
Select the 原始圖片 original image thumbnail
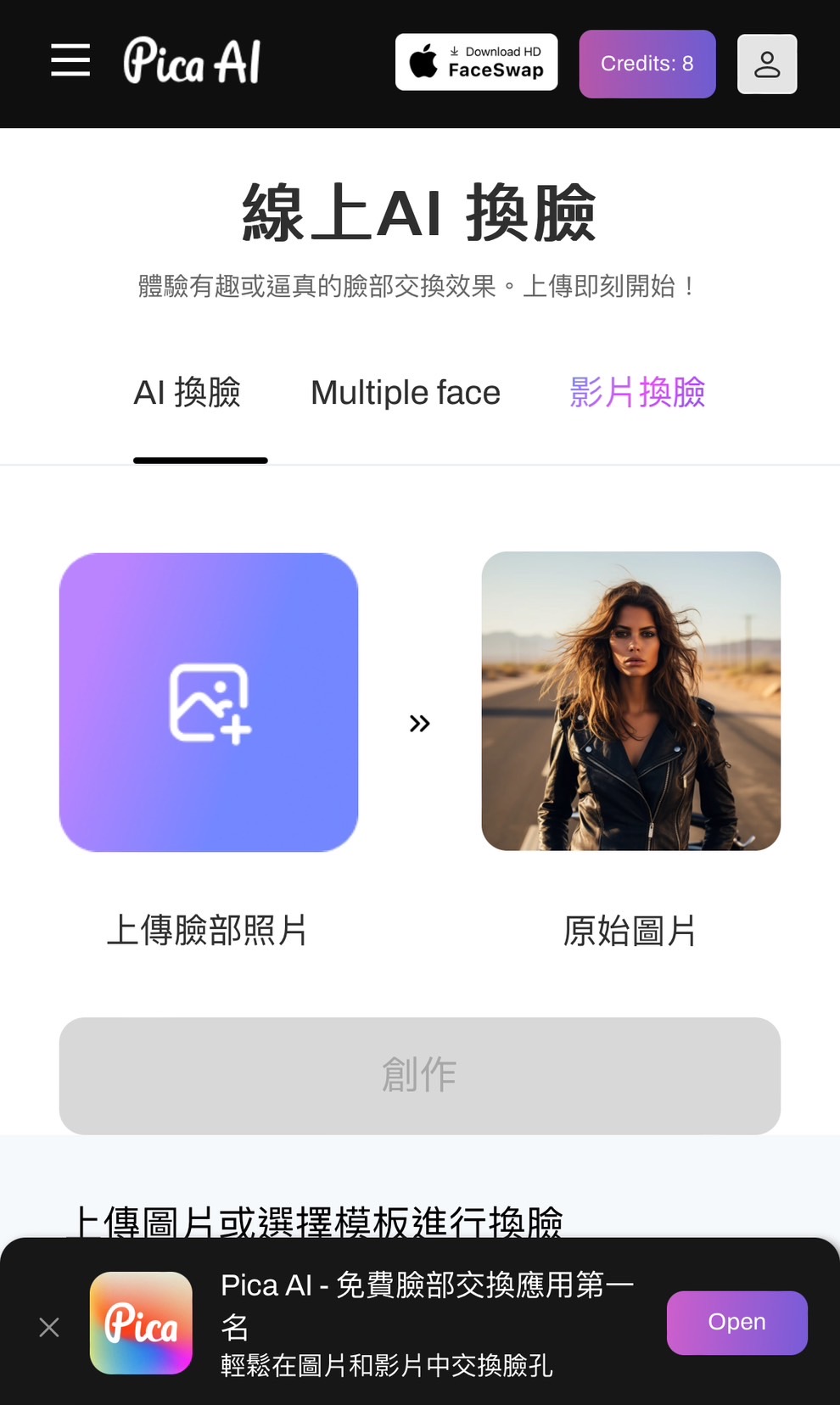pos(632,701)
